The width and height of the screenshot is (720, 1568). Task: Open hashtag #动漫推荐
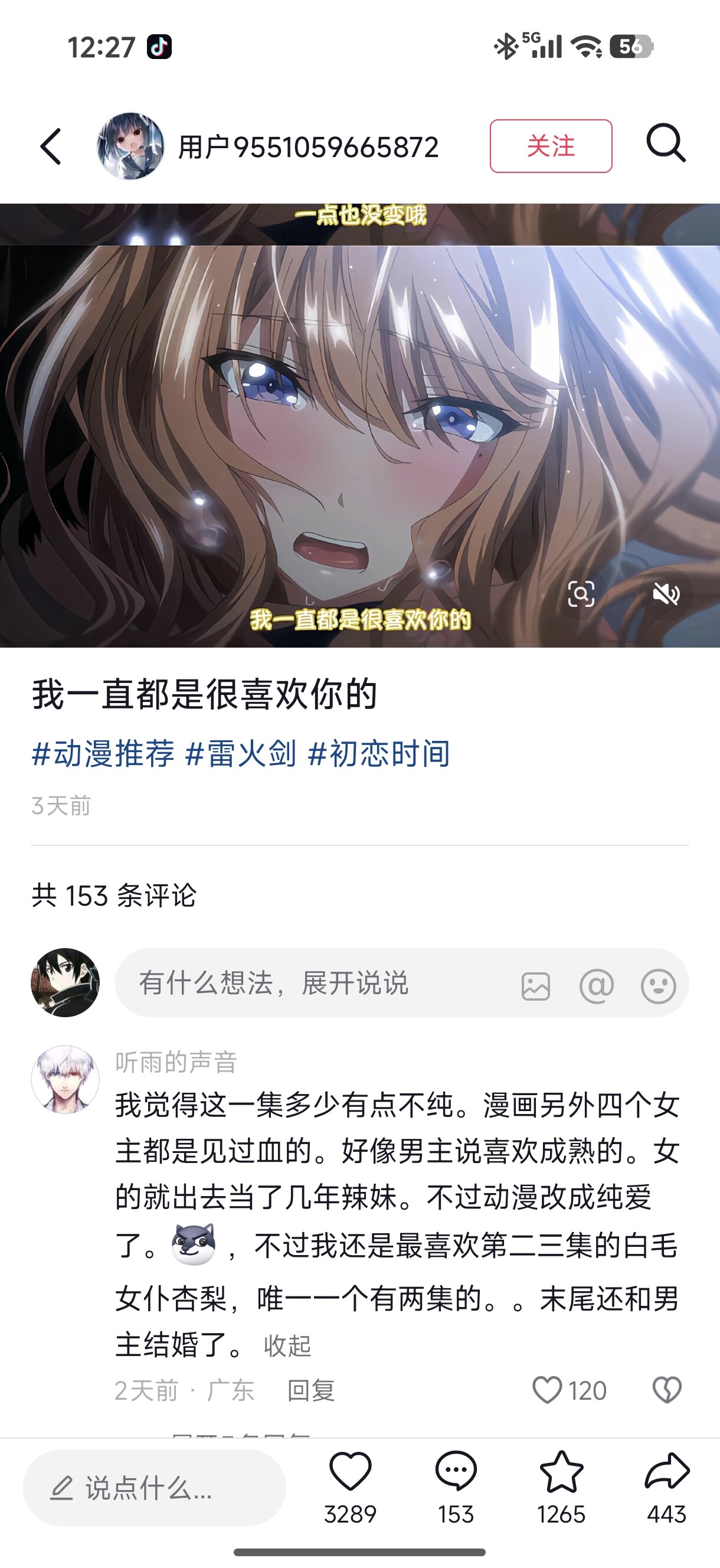(x=103, y=753)
